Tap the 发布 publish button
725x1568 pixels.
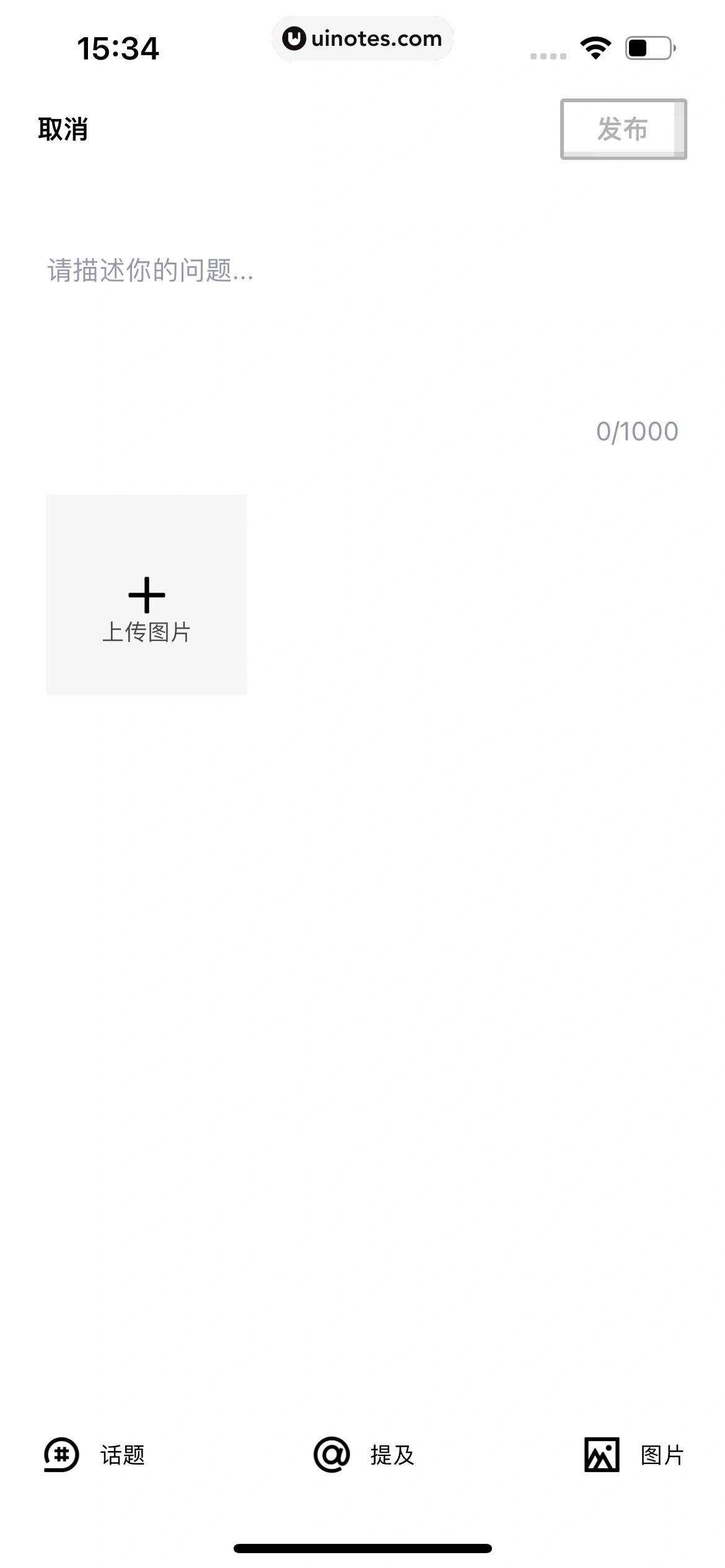(624, 129)
